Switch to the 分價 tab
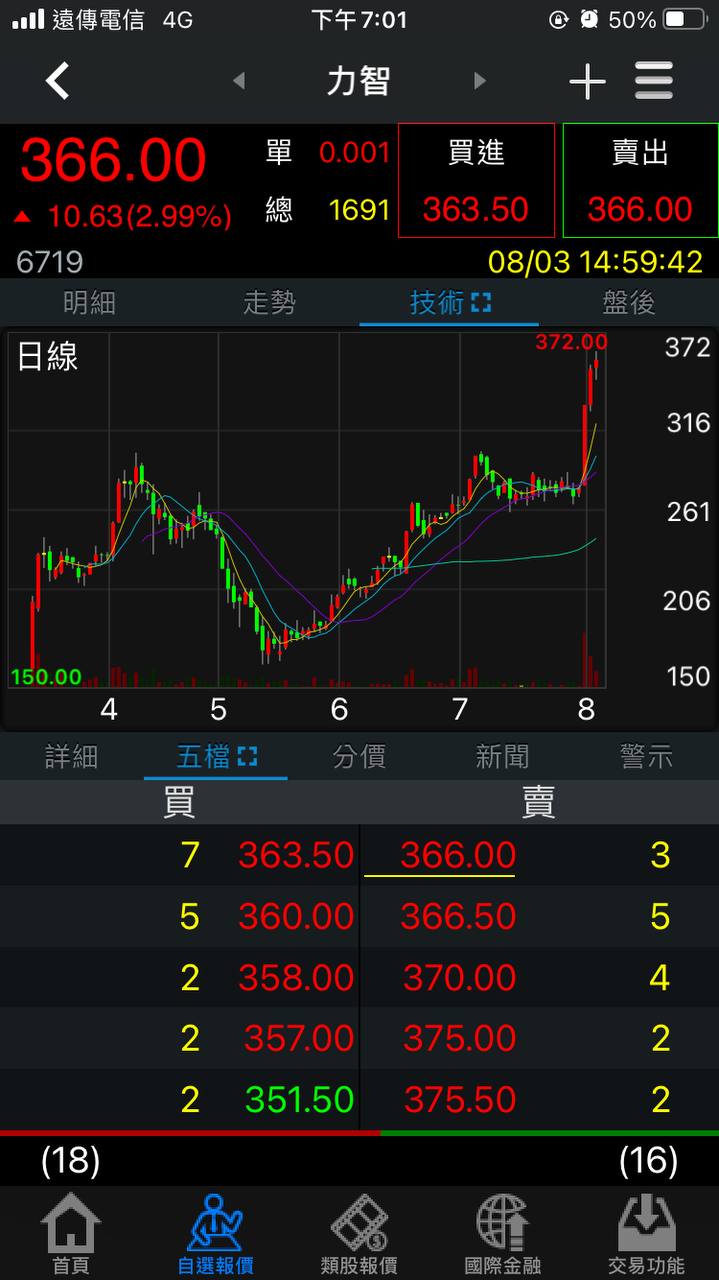This screenshot has height=1280, width=719. (x=359, y=757)
